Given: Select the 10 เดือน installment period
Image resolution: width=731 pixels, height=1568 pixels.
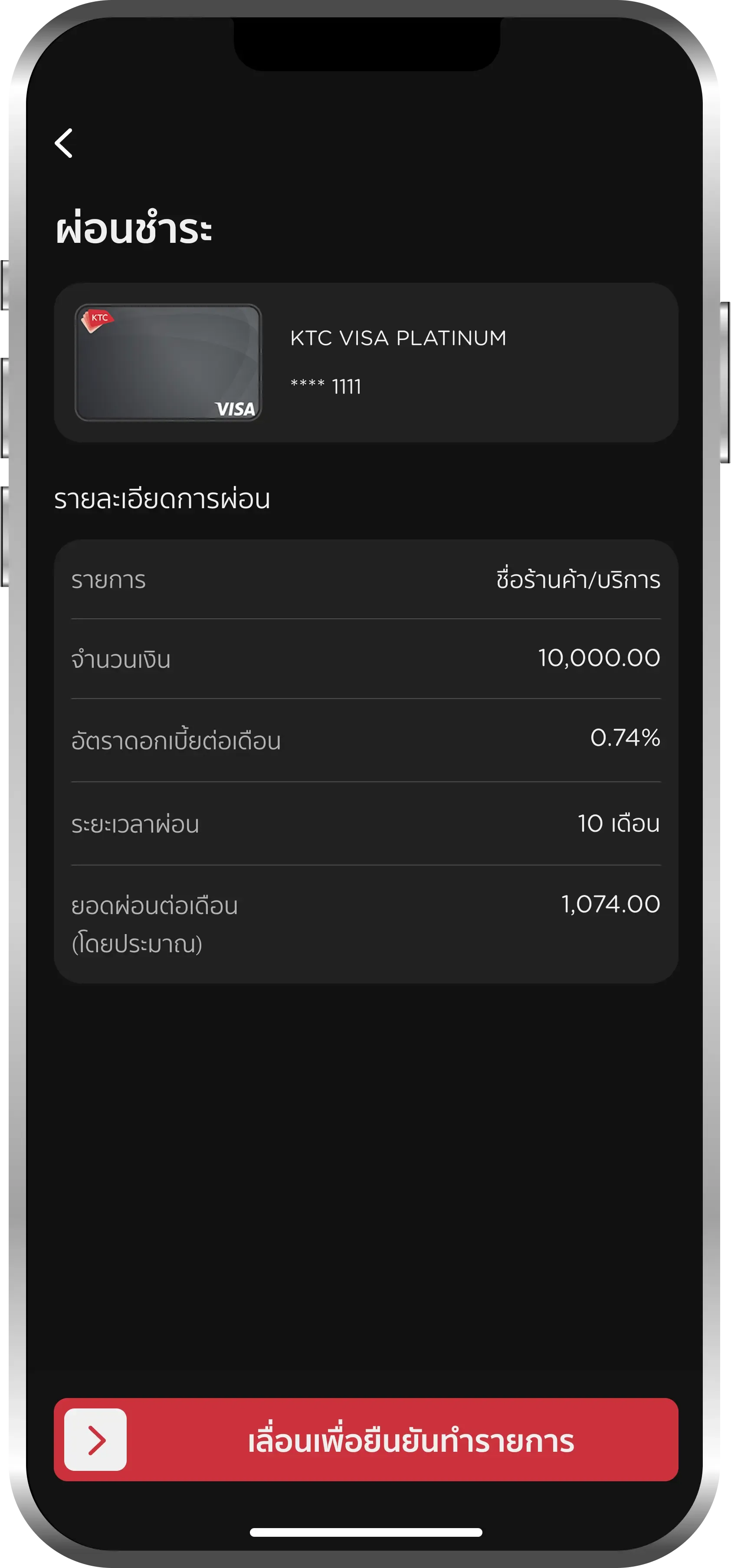Looking at the screenshot, I should click(617, 823).
